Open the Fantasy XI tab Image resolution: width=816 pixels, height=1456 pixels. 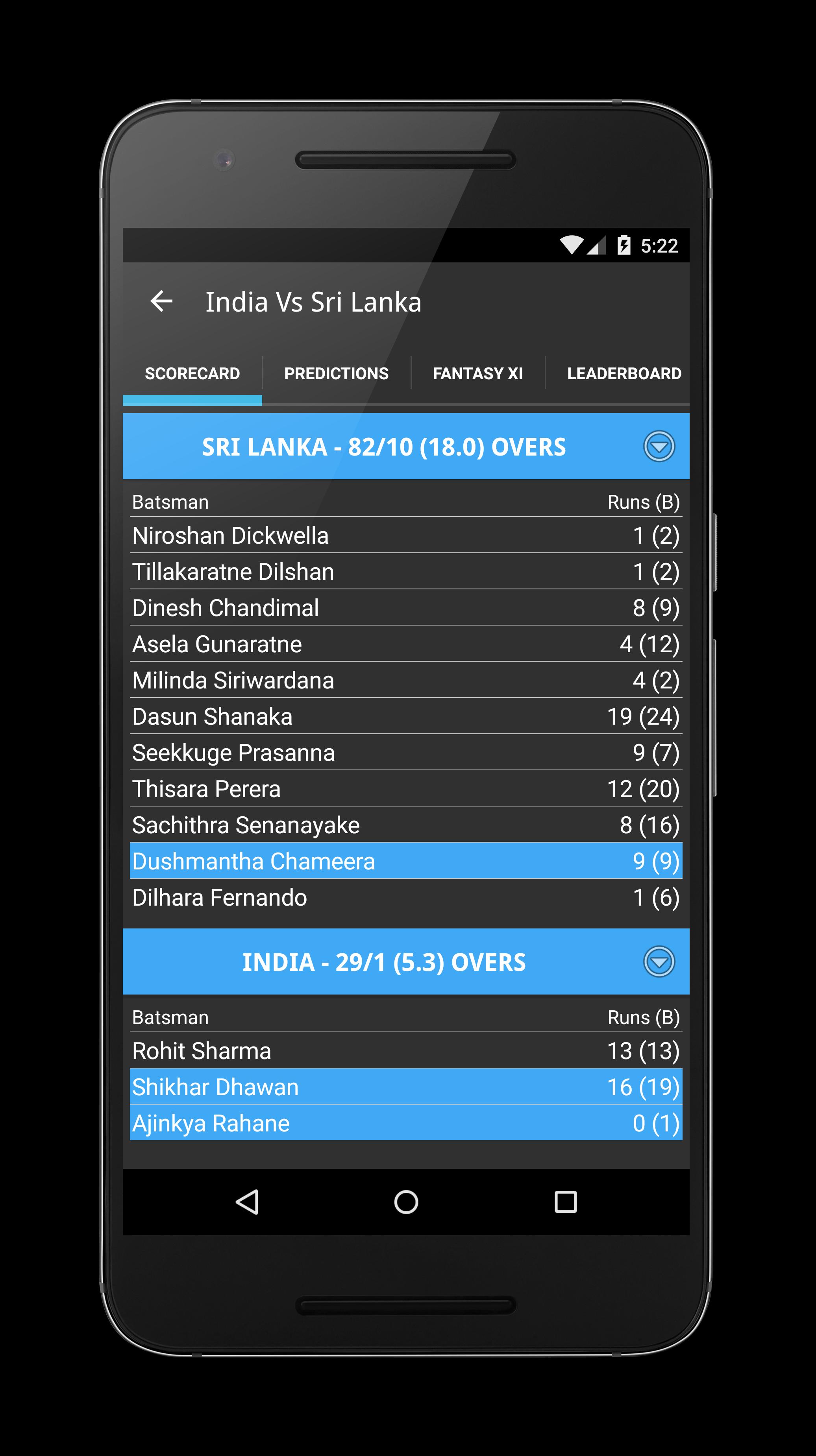pos(478,374)
